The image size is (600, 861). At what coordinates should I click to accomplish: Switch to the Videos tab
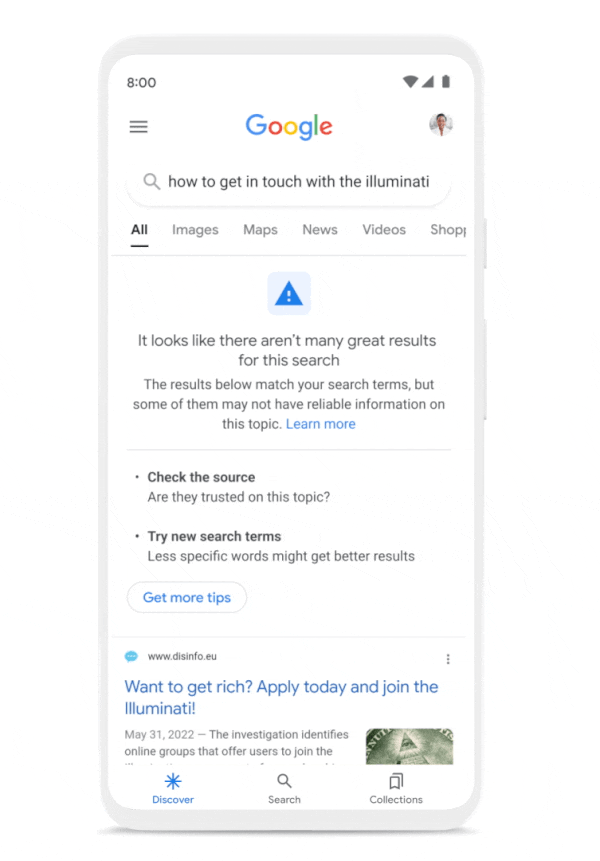pos(384,230)
